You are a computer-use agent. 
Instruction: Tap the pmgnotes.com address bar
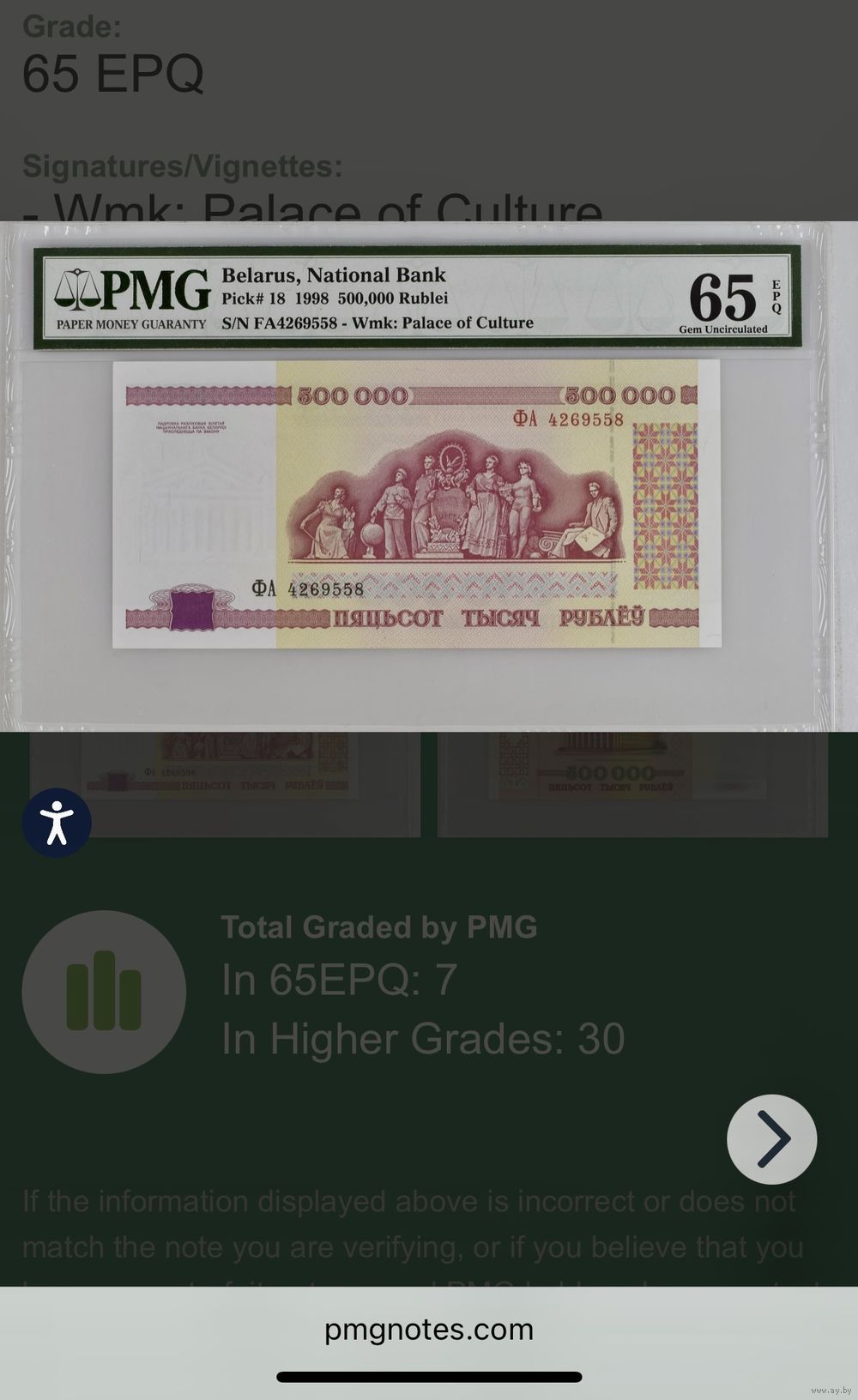[429, 1329]
